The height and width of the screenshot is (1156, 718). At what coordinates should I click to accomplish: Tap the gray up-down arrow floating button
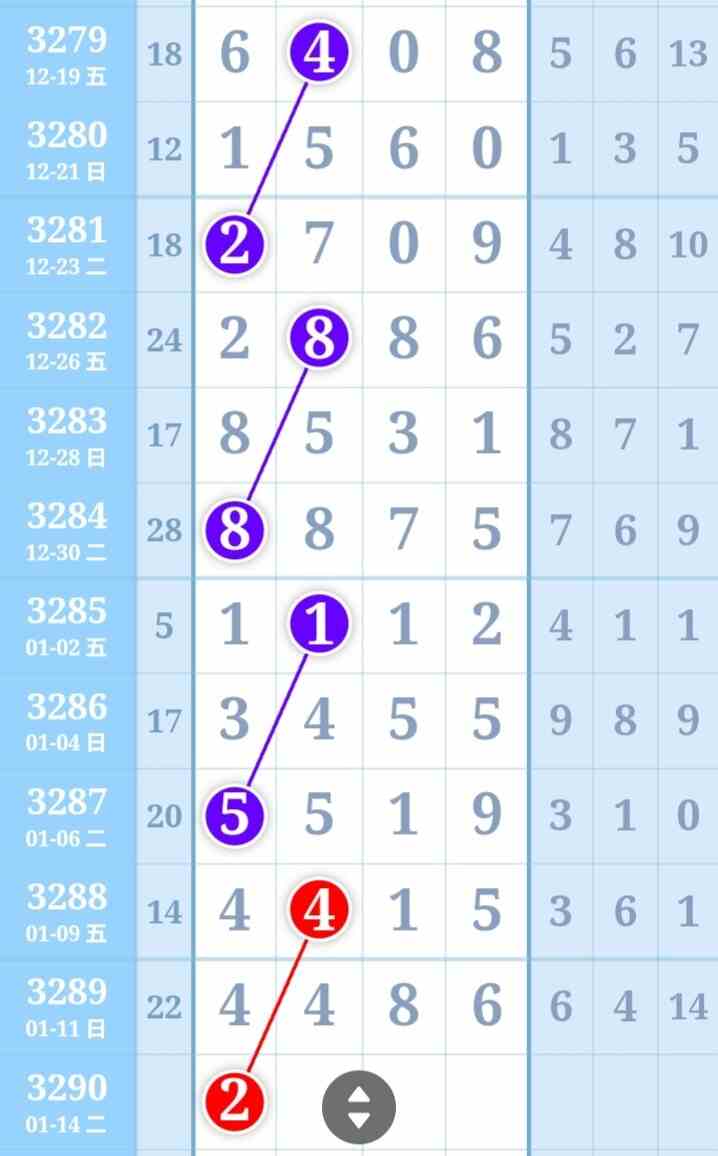[359, 1108]
